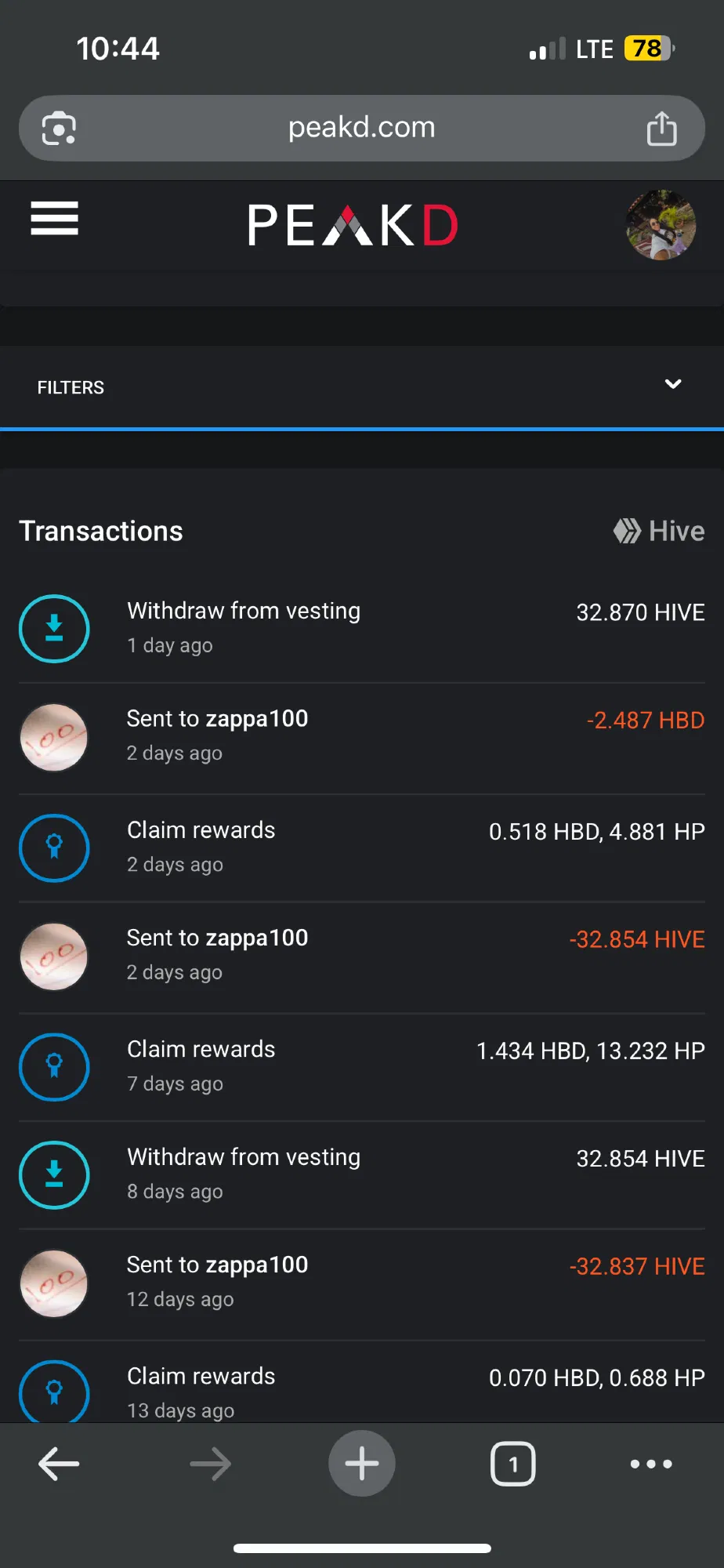Open a new browser tab
724x1568 pixels.
click(361, 1463)
